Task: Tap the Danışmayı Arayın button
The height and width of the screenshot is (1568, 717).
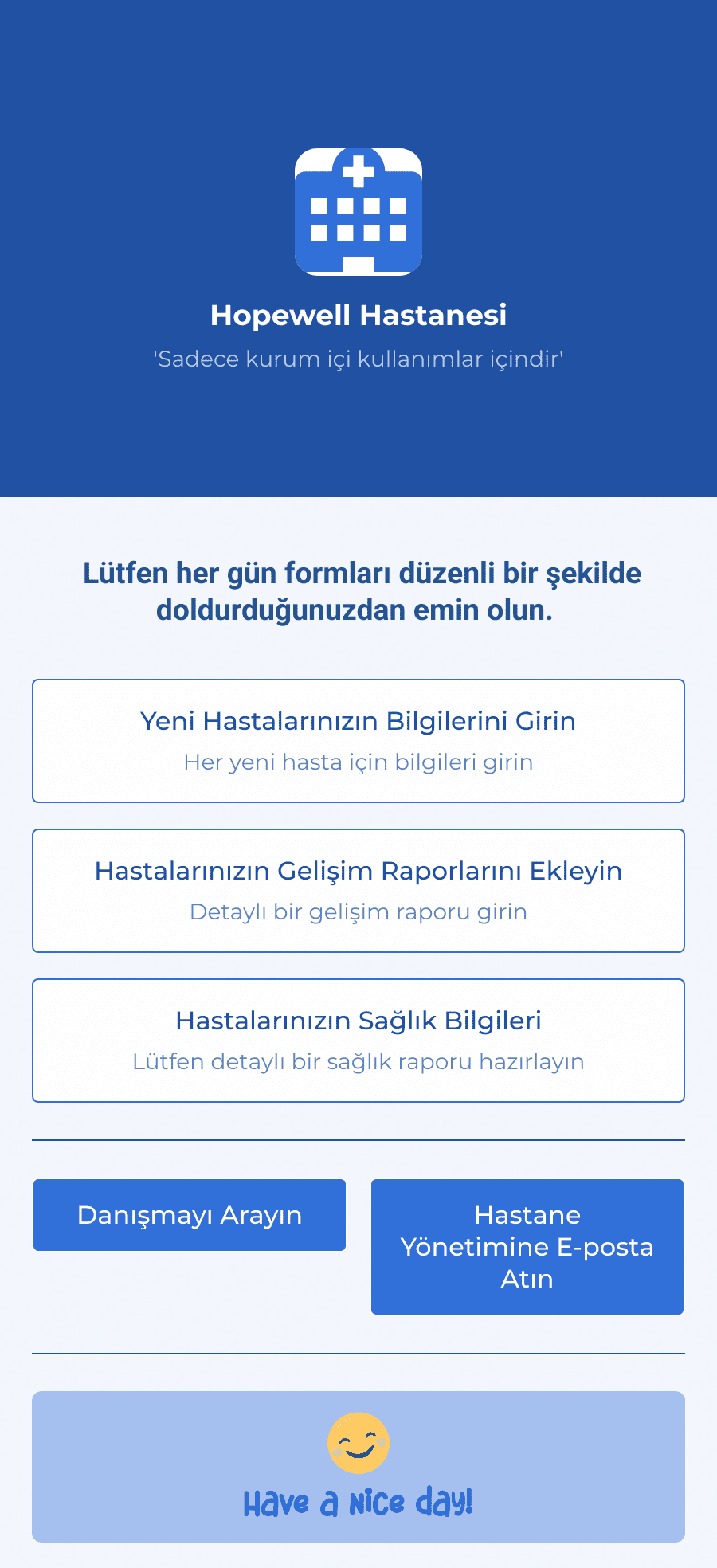Action: (x=190, y=1215)
